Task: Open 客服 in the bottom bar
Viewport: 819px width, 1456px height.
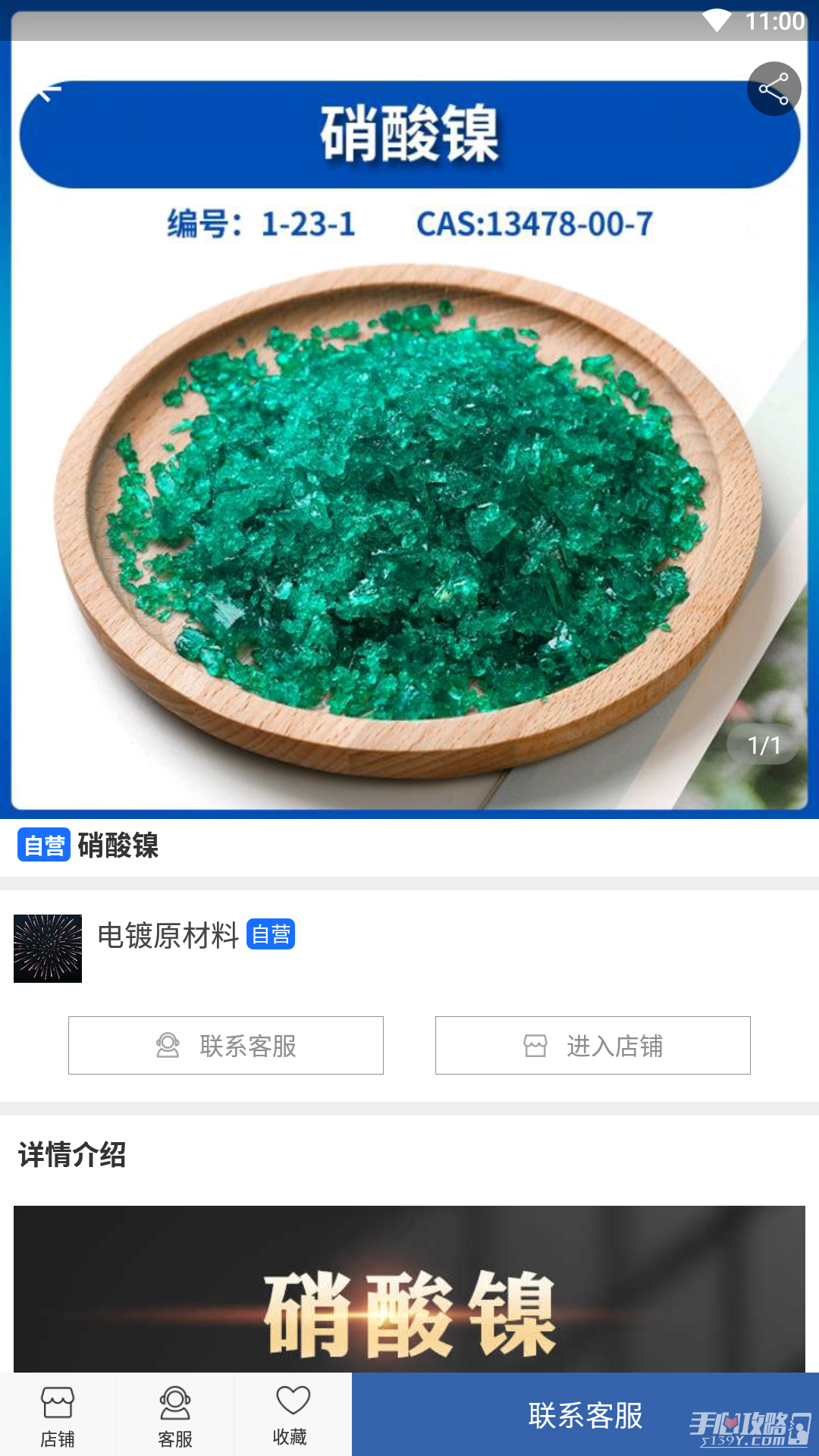Action: [175, 1415]
